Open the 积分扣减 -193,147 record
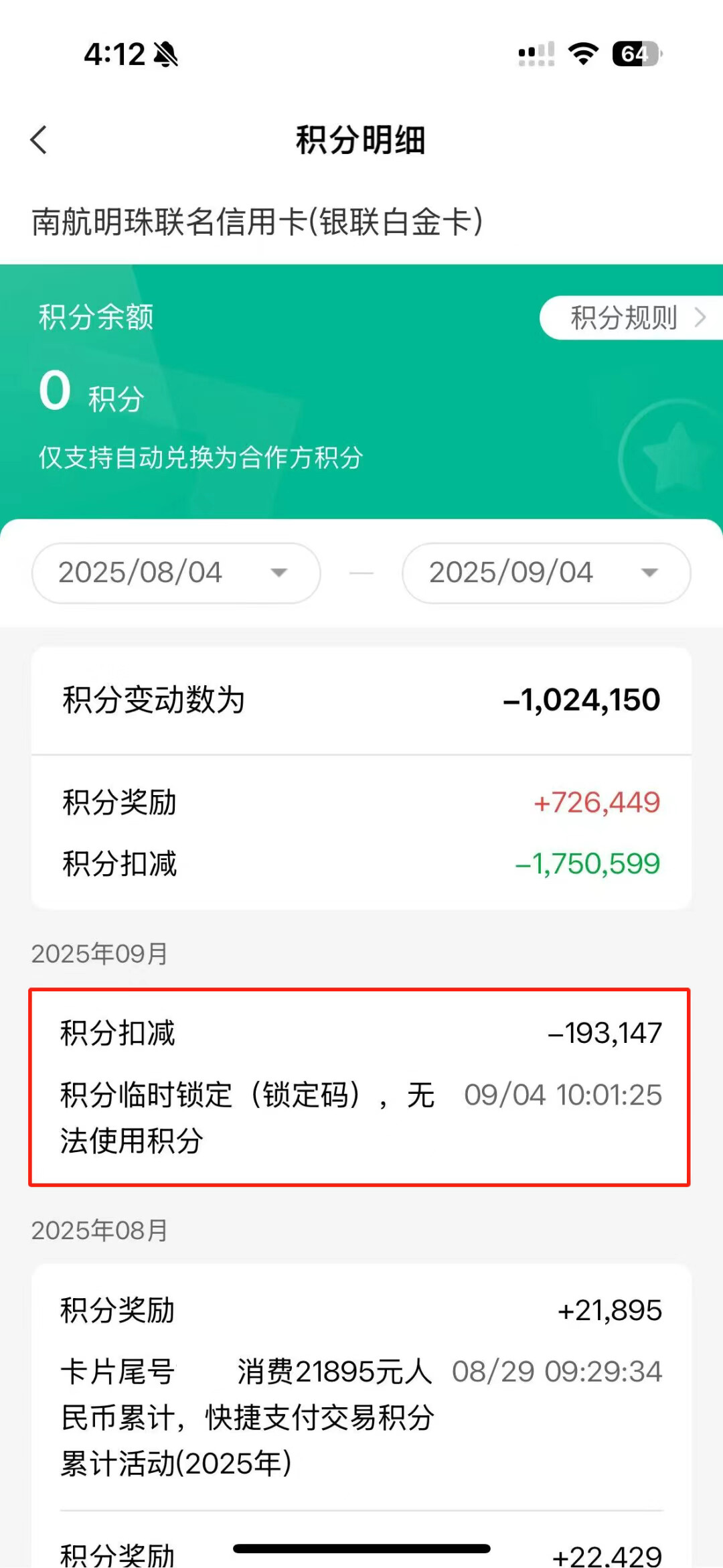 tap(360, 1086)
